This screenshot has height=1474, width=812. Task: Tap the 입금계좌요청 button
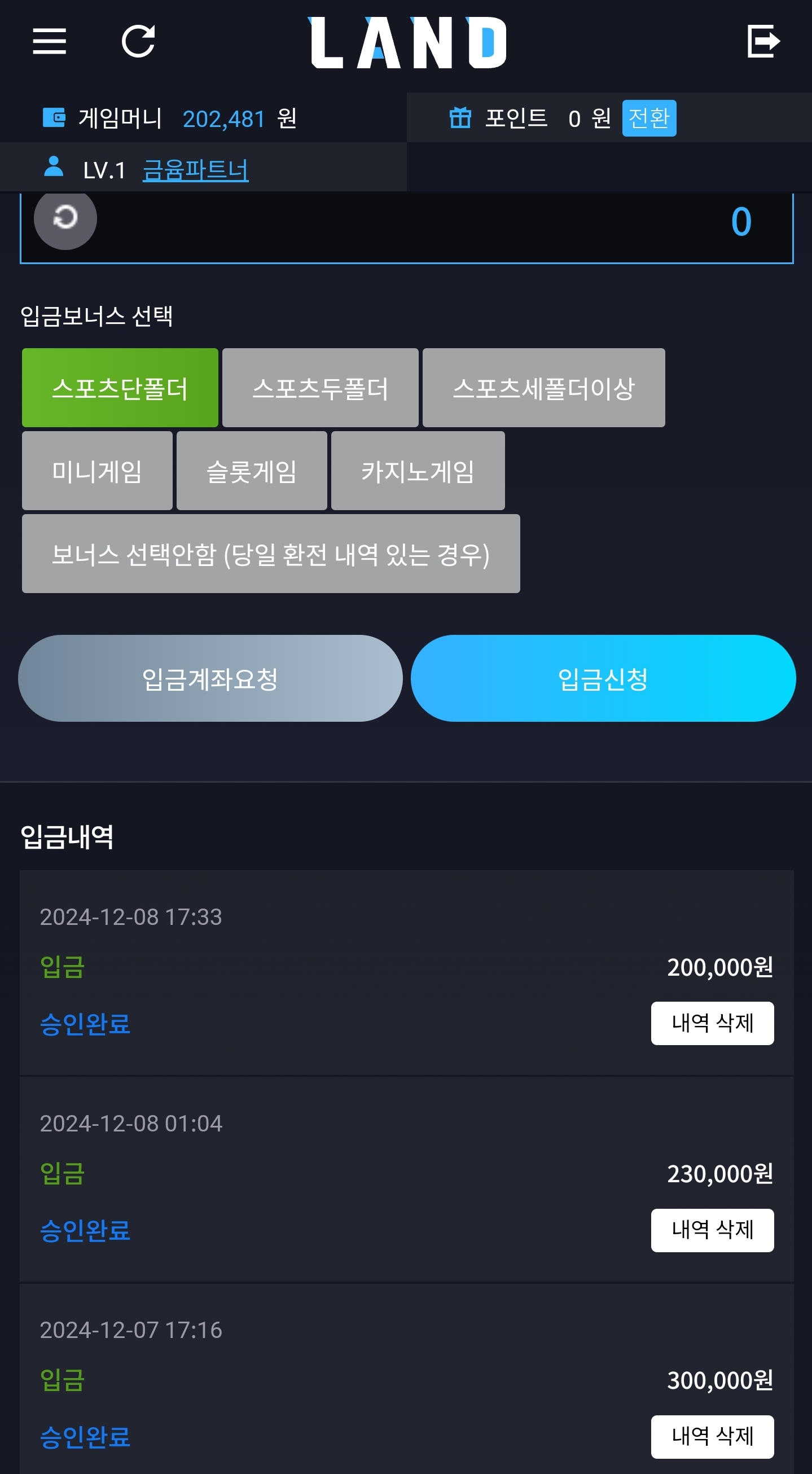tap(210, 679)
